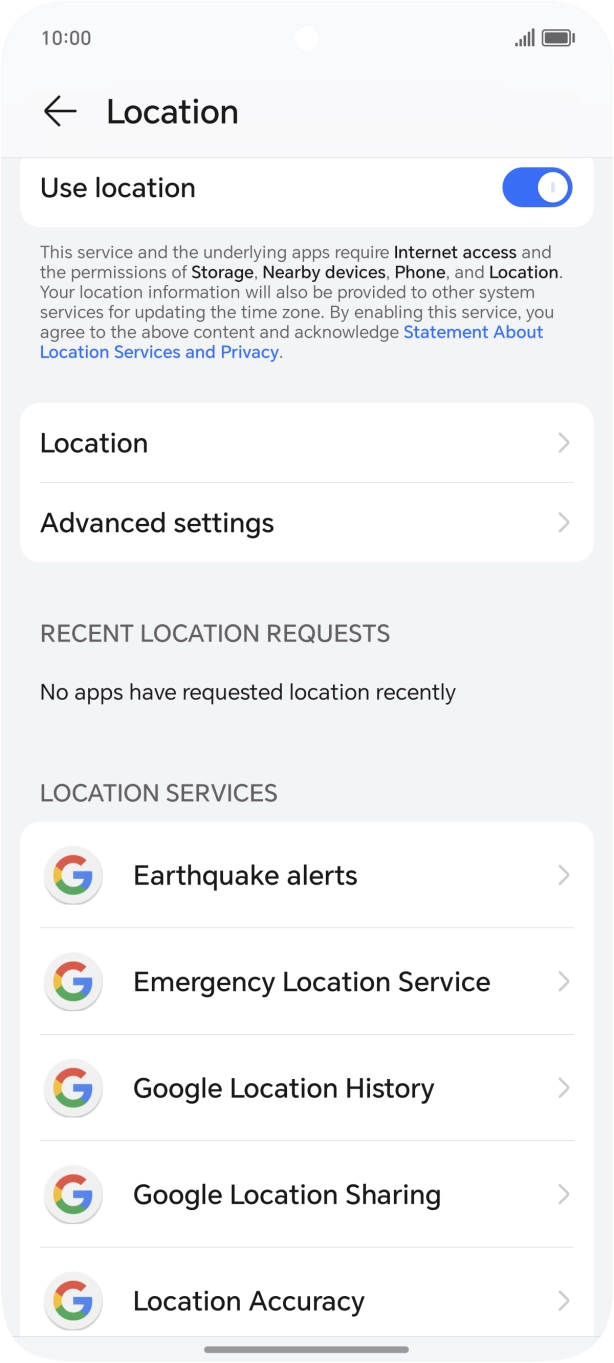Turn off the Use location switch

coord(537,188)
